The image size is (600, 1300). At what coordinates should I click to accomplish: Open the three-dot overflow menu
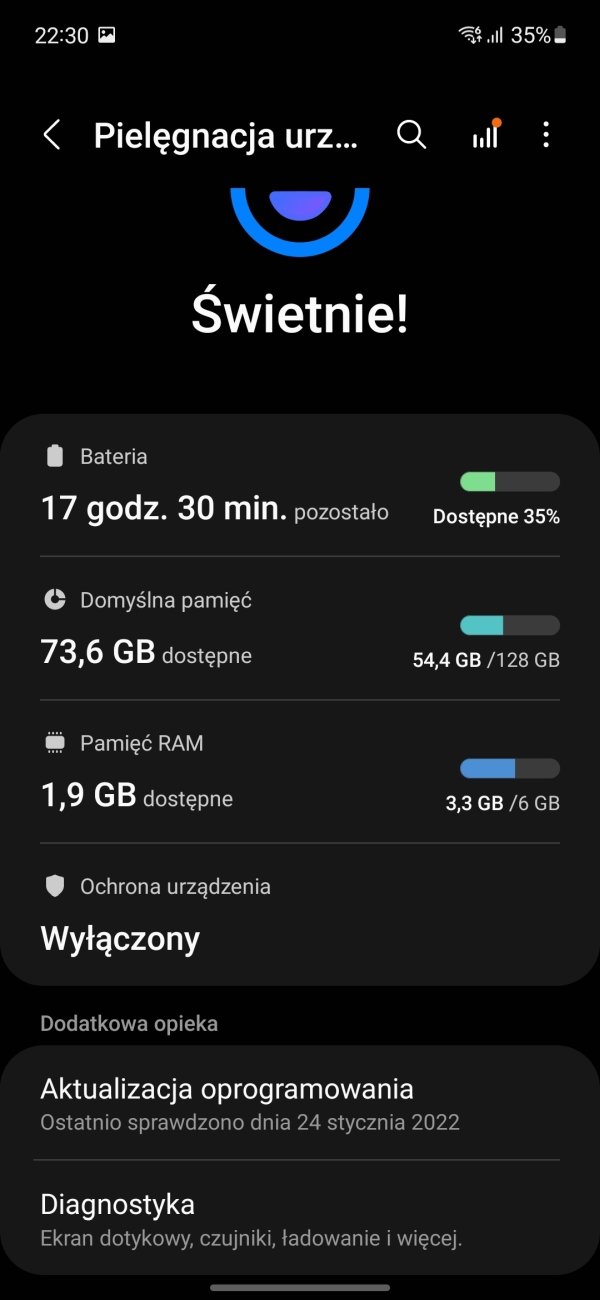(x=546, y=135)
